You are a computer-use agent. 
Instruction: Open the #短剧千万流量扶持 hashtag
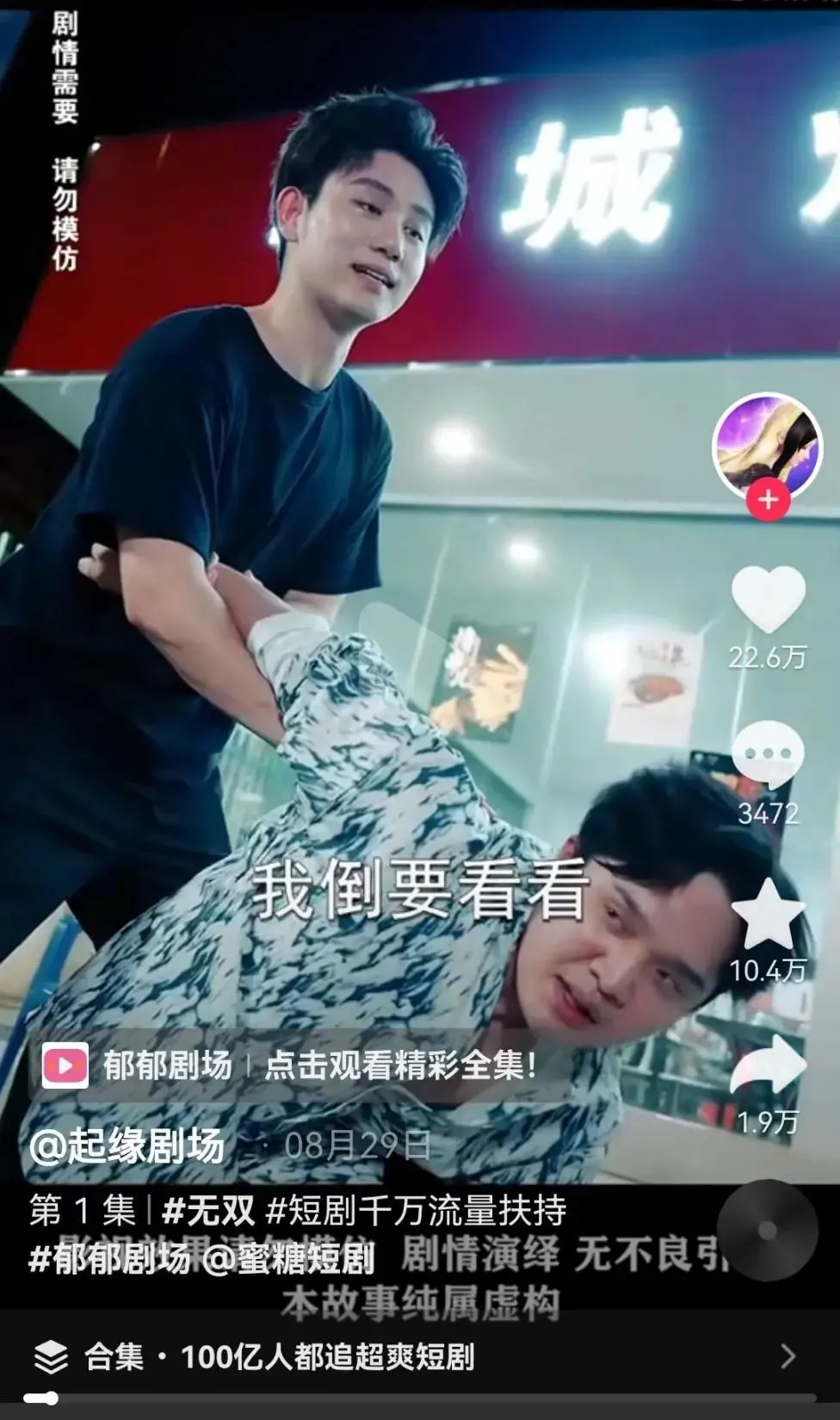(417, 1211)
